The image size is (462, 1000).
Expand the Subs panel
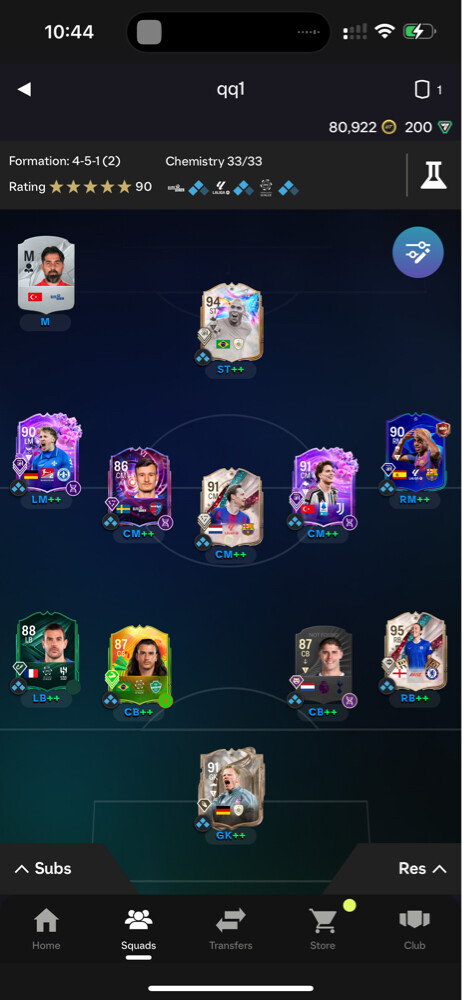(x=43, y=868)
